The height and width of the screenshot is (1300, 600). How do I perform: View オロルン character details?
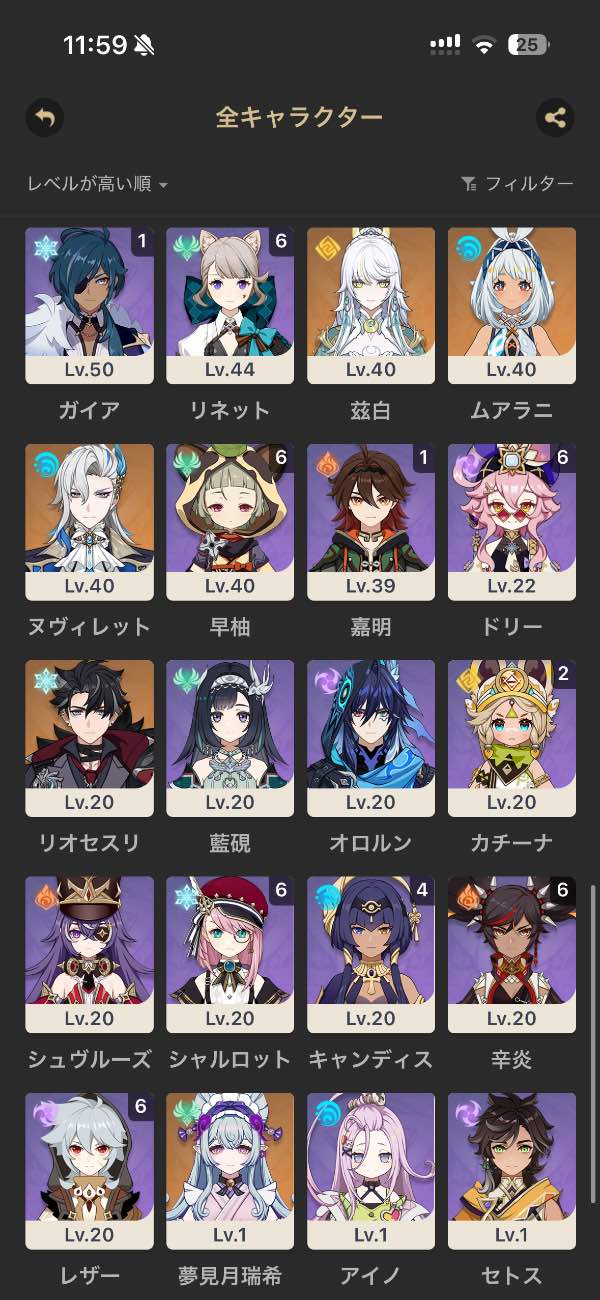[371, 737]
